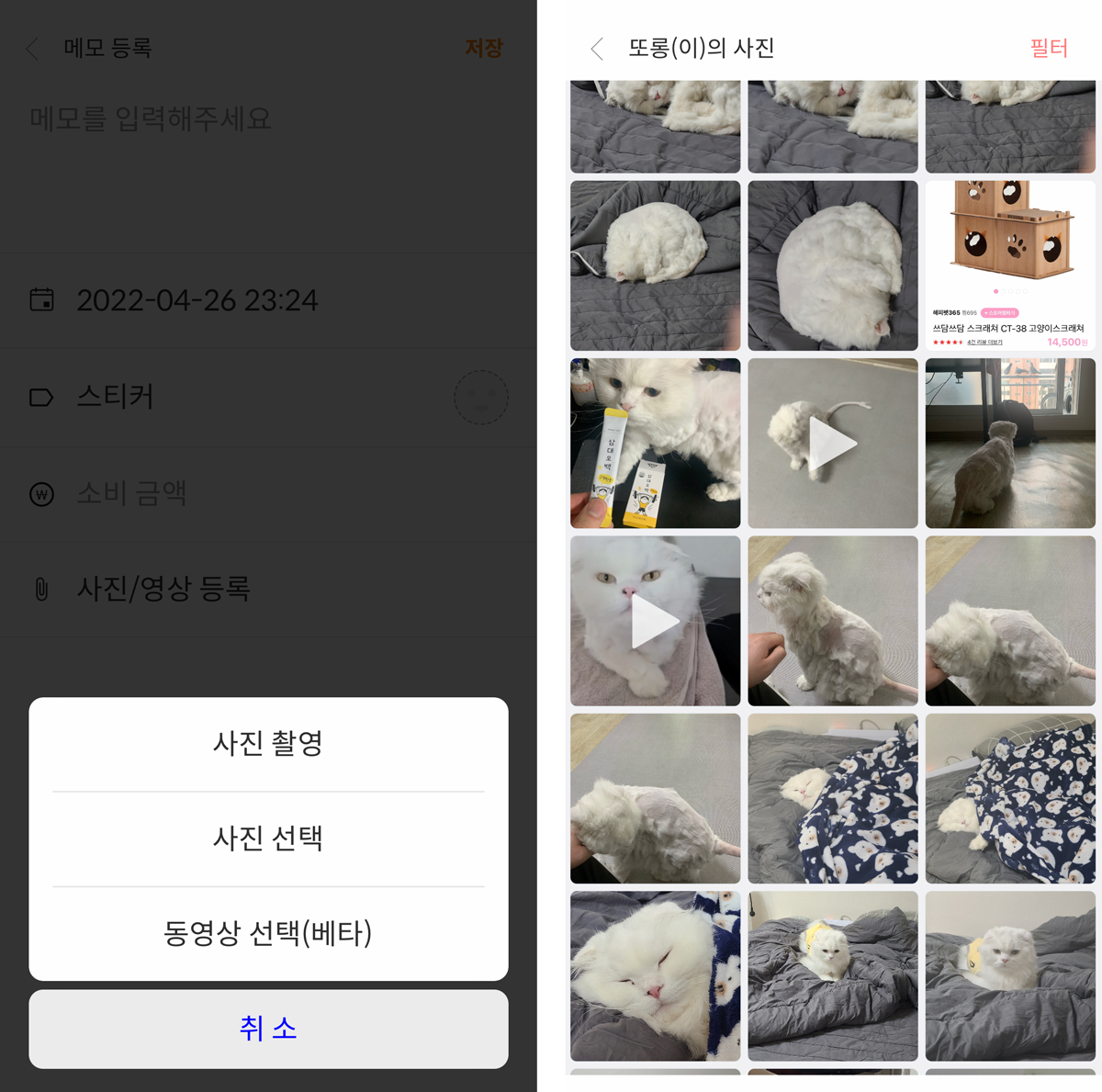Open the photo of cat under navy patterned blanket
The width and height of the screenshot is (1102, 1092).
coord(833,798)
